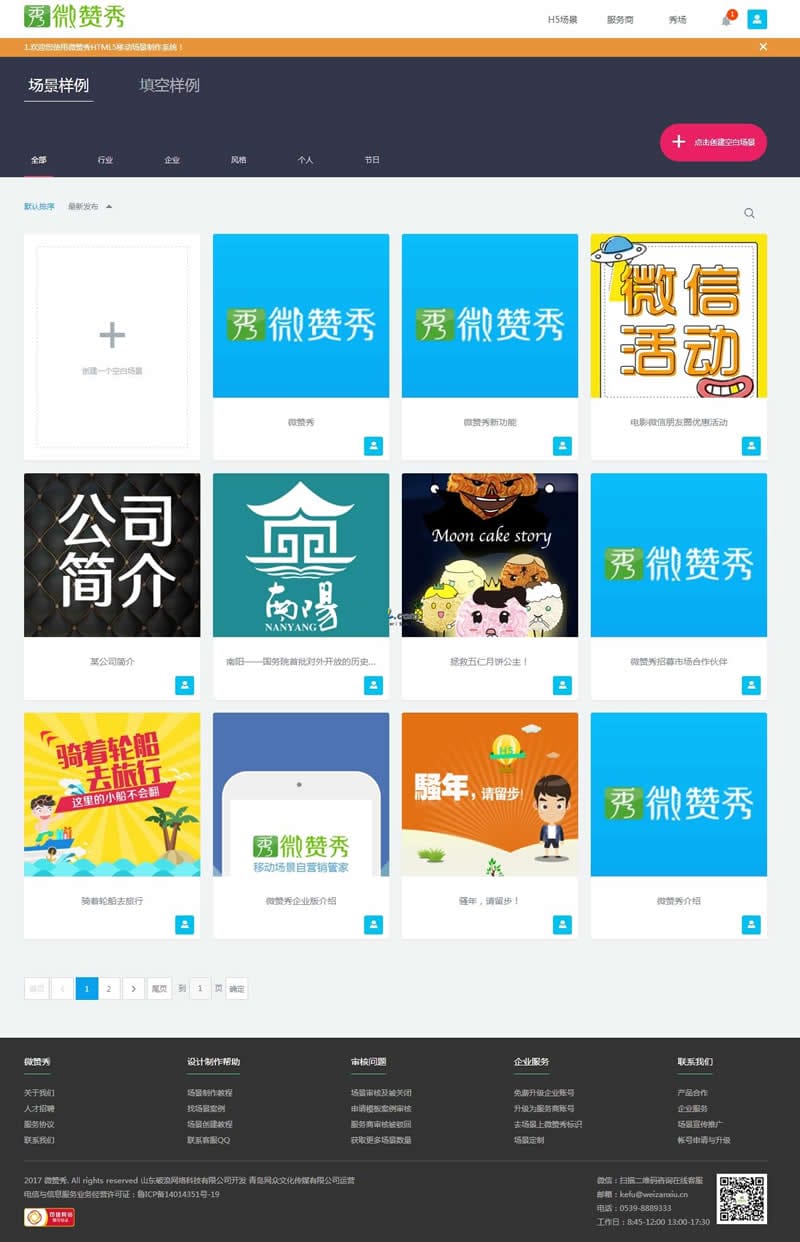Open the search magnifier above the scene grid
The height and width of the screenshot is (1242, 800).
[x=750, y=214]
